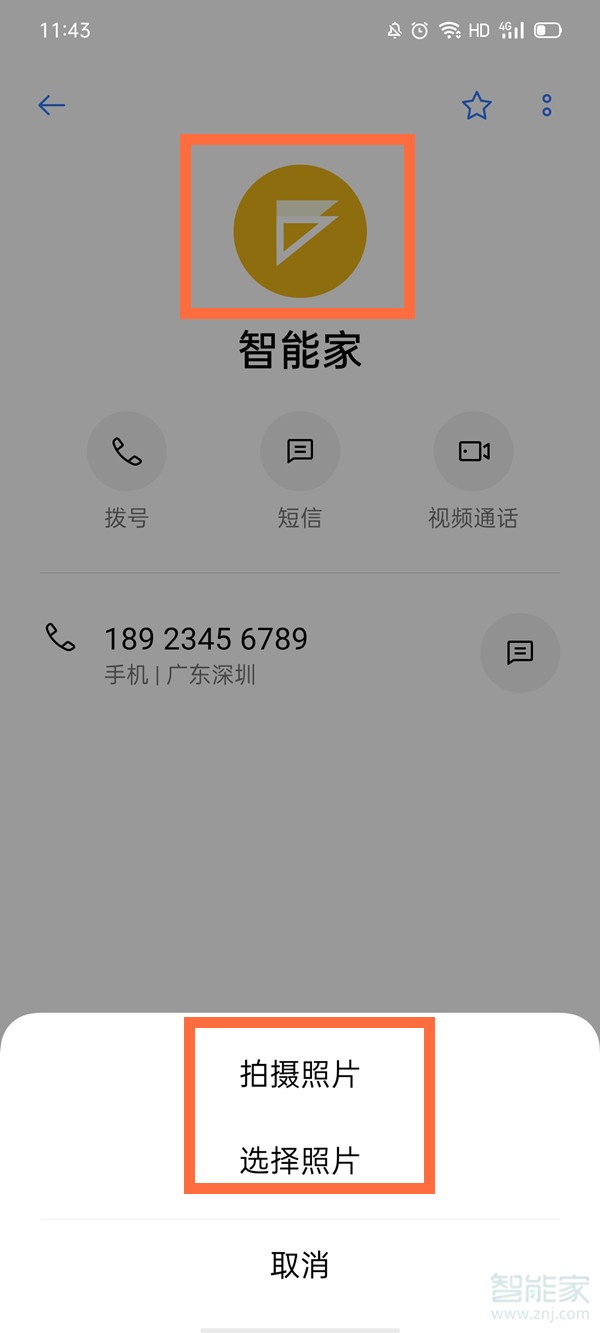Tap the 智能家 contact avatar
This screenshot has height=1333, width=600.
[300, 231]
